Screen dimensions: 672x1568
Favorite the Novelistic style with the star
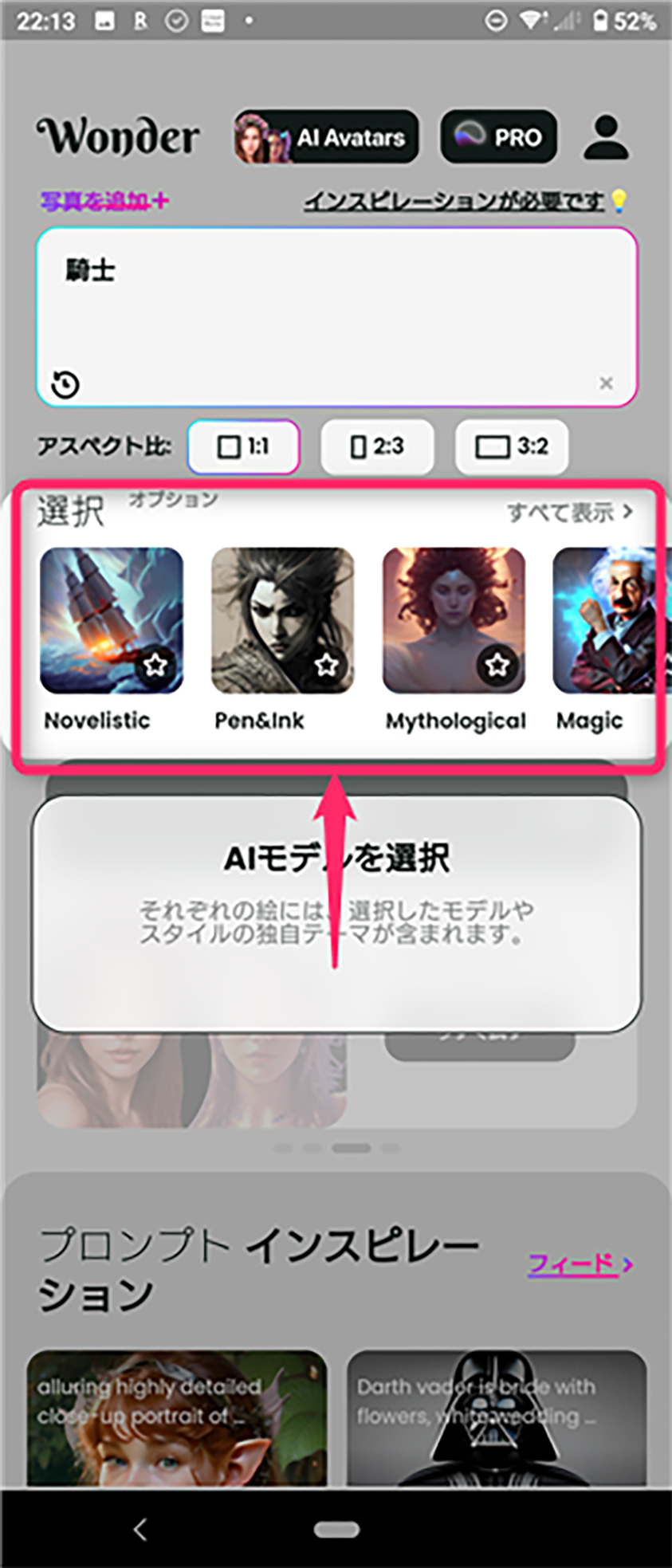156,664
